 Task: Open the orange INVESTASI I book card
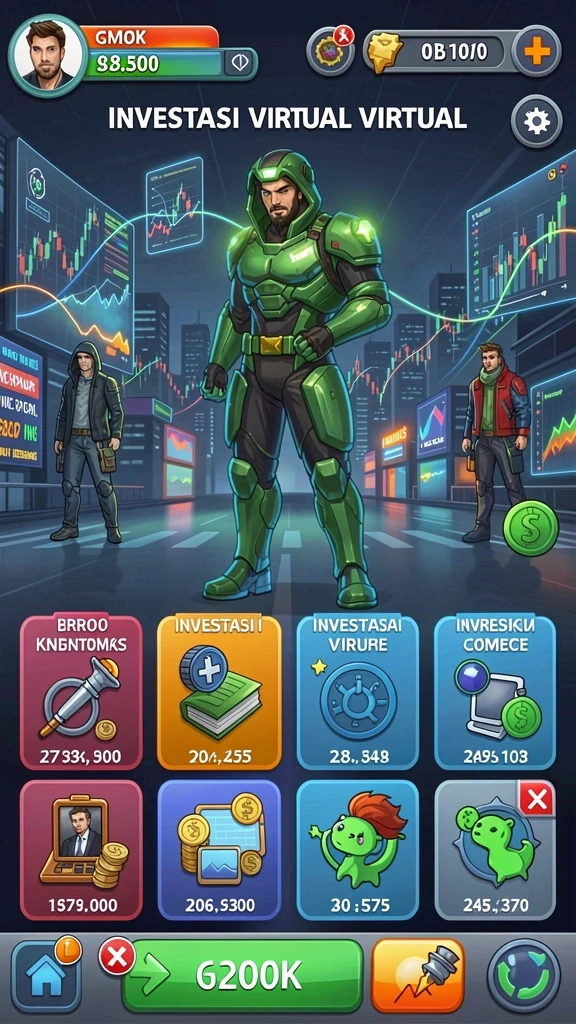click(x=219, y=693)
